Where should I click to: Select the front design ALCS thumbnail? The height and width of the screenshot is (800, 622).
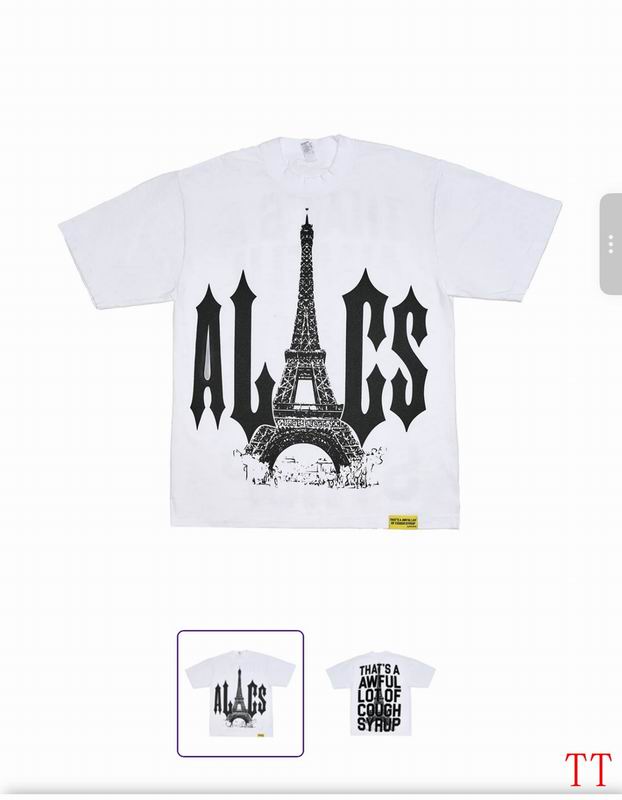click(x=240, y=692)
